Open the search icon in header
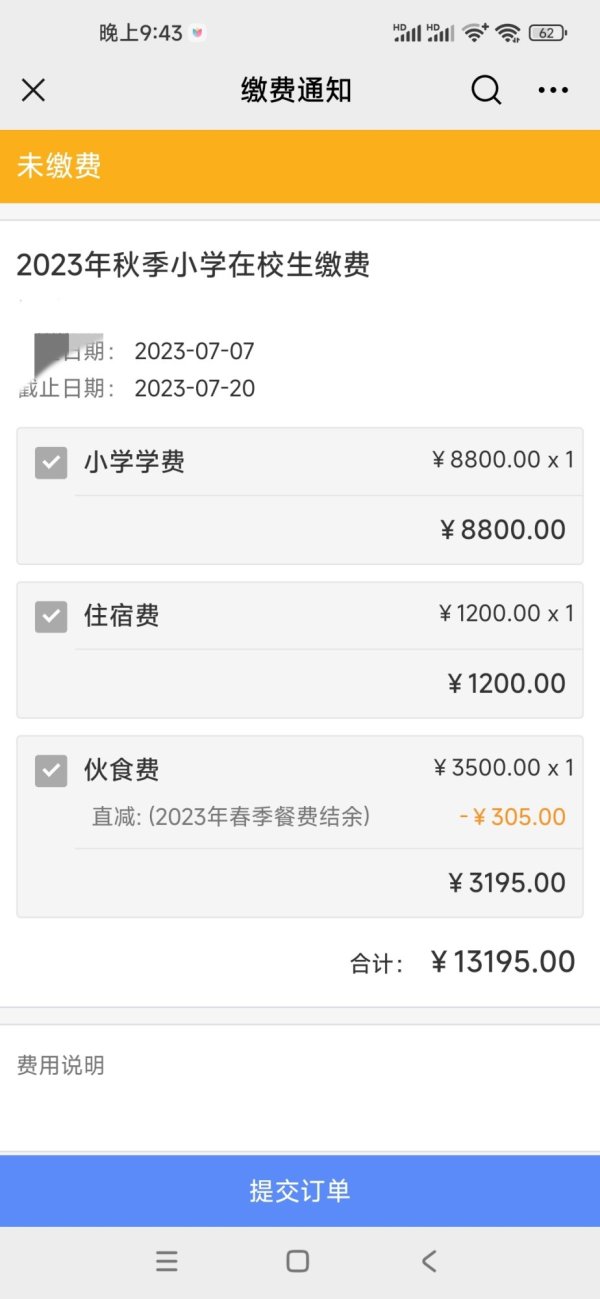The width and height of the screenshot is (600, 1299). [486, 91]
